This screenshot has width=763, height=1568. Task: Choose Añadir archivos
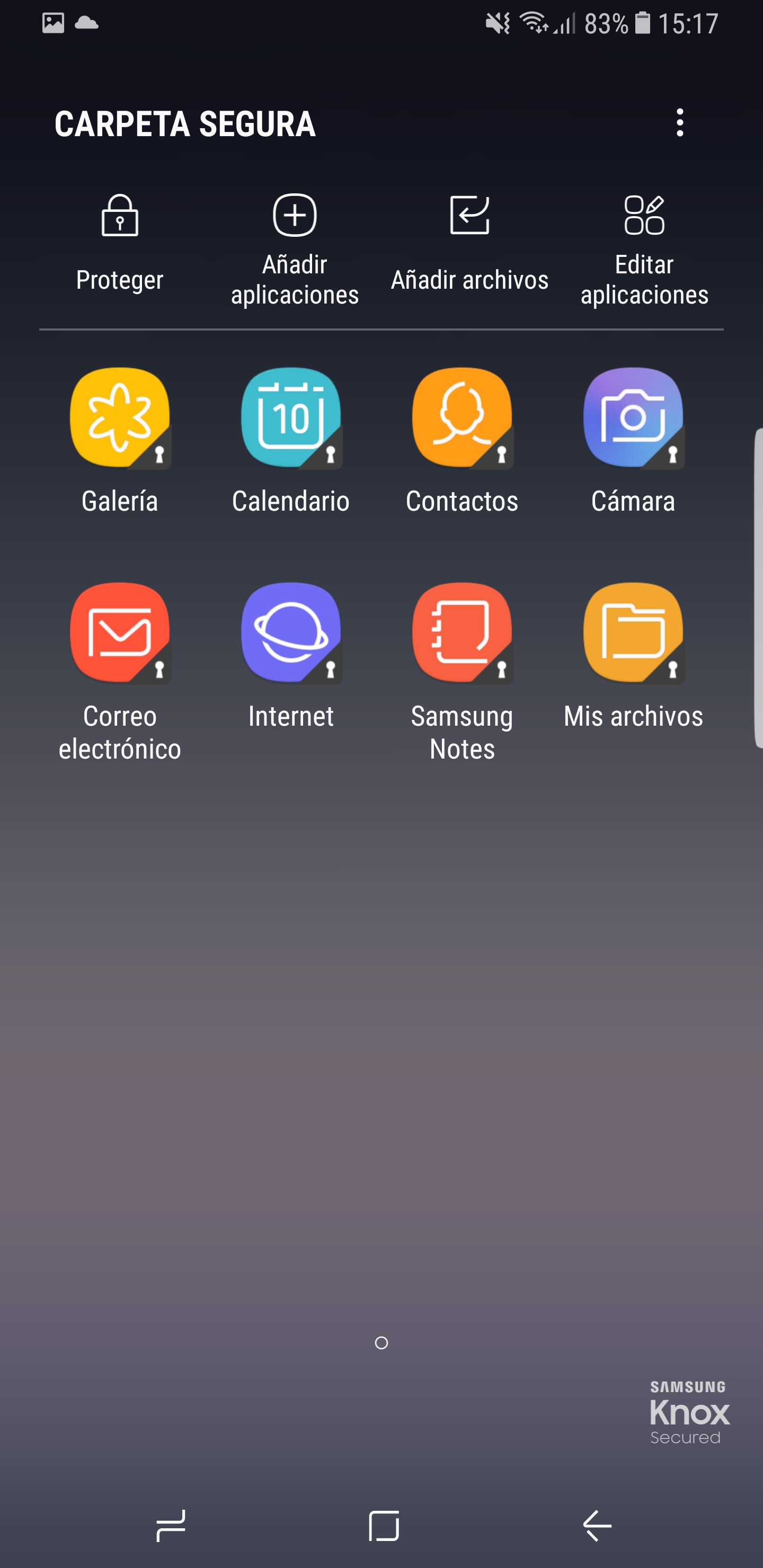click(469, 244)
